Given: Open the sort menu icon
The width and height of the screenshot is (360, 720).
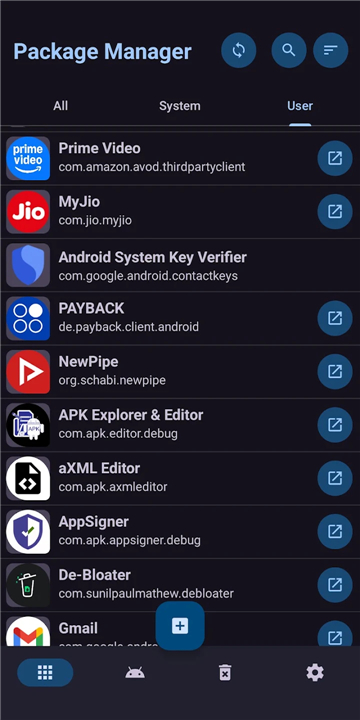Looking at the screenshot, I should [x=331, y=50].
